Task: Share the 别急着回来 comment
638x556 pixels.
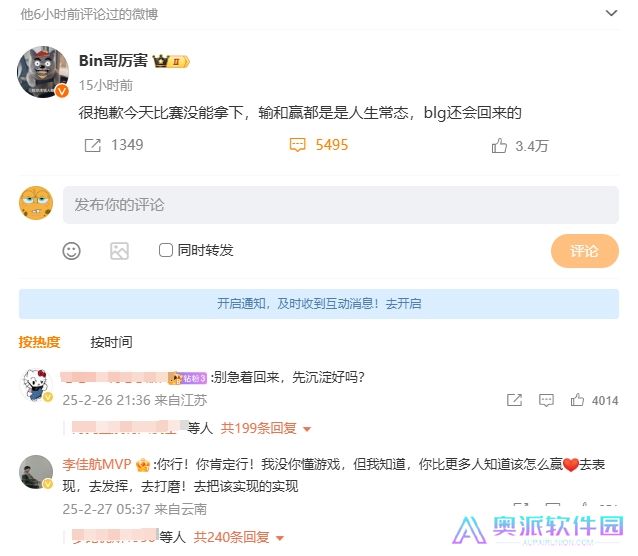Action: pos(514,400)
